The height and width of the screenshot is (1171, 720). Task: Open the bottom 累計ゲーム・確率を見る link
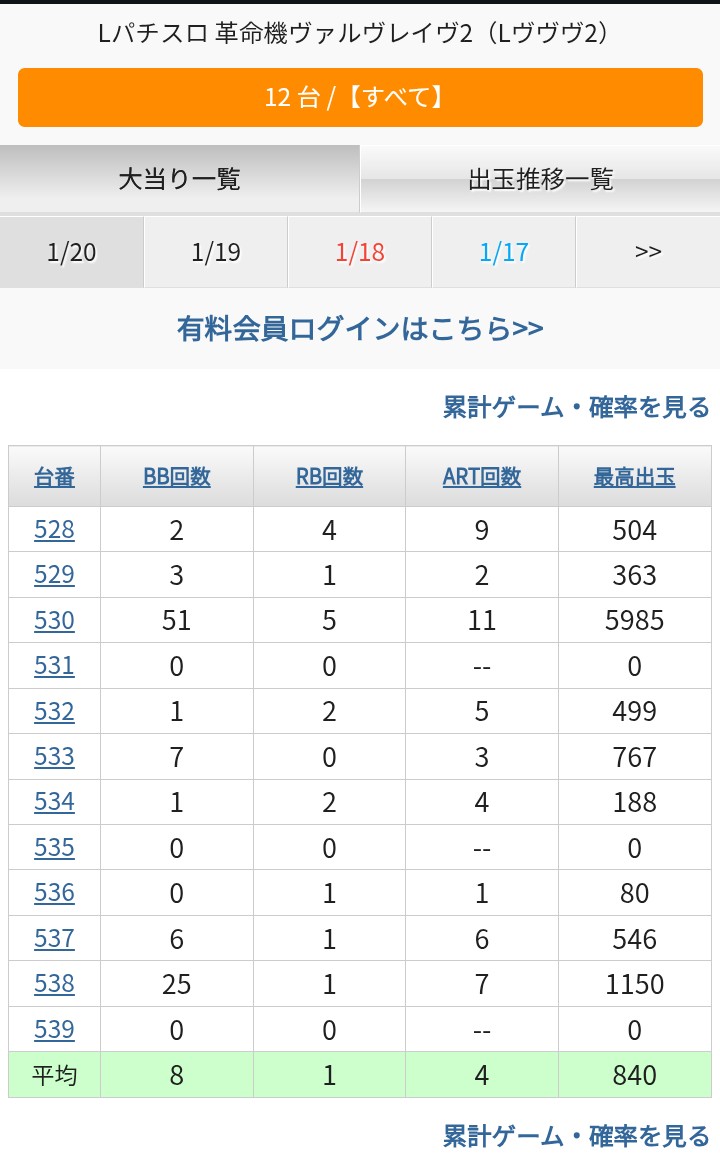pyautogui.click(x=576, y=1135)
